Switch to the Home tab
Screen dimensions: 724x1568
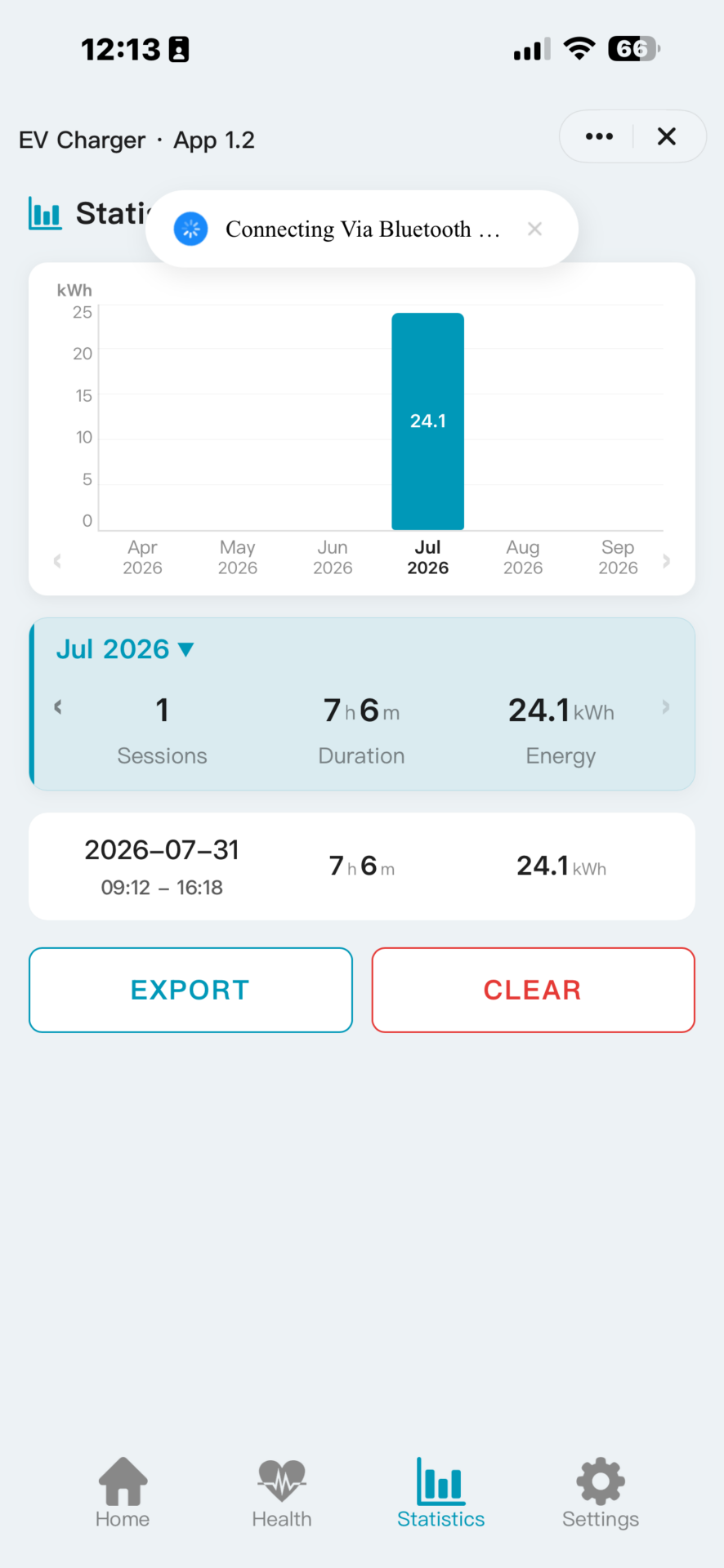click(123, 1493)
